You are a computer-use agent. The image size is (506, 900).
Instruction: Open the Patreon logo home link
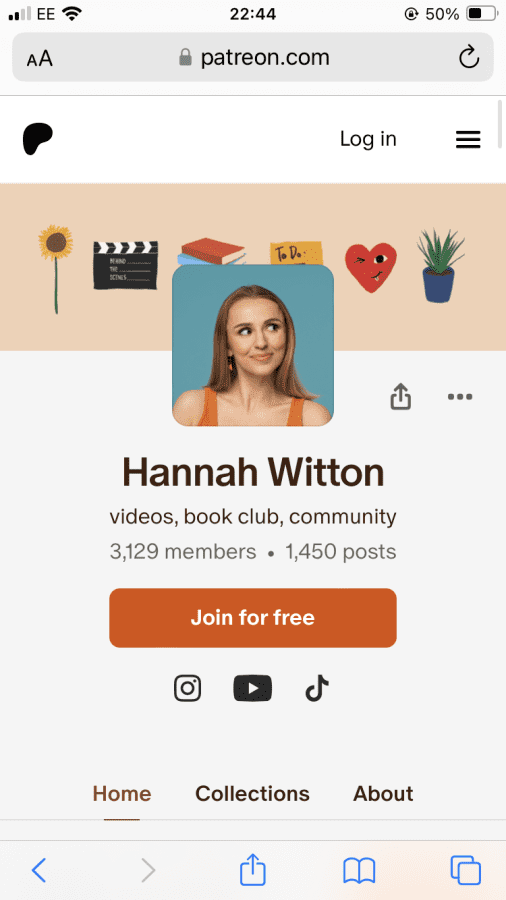click(38, 139)
